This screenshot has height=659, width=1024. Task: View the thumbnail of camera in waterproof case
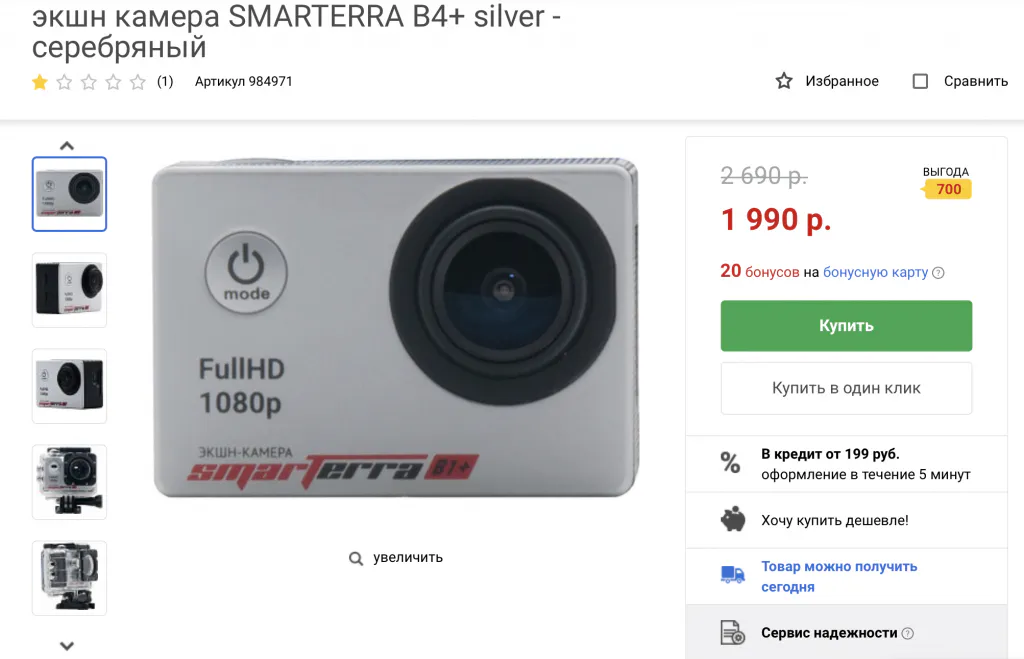69,482
